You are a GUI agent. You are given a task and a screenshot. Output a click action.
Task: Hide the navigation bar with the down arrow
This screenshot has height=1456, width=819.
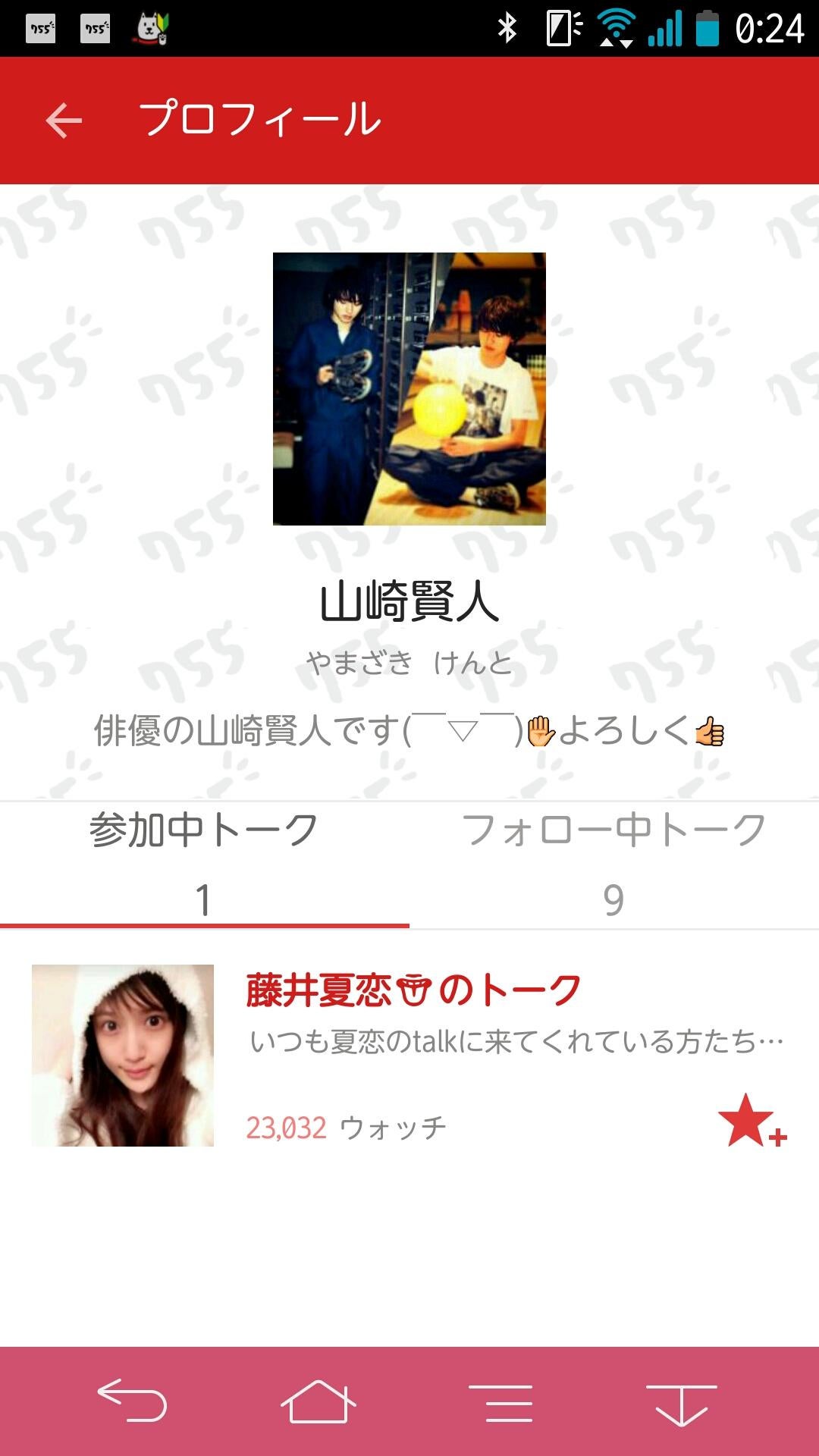click(x=681, y=1403)
